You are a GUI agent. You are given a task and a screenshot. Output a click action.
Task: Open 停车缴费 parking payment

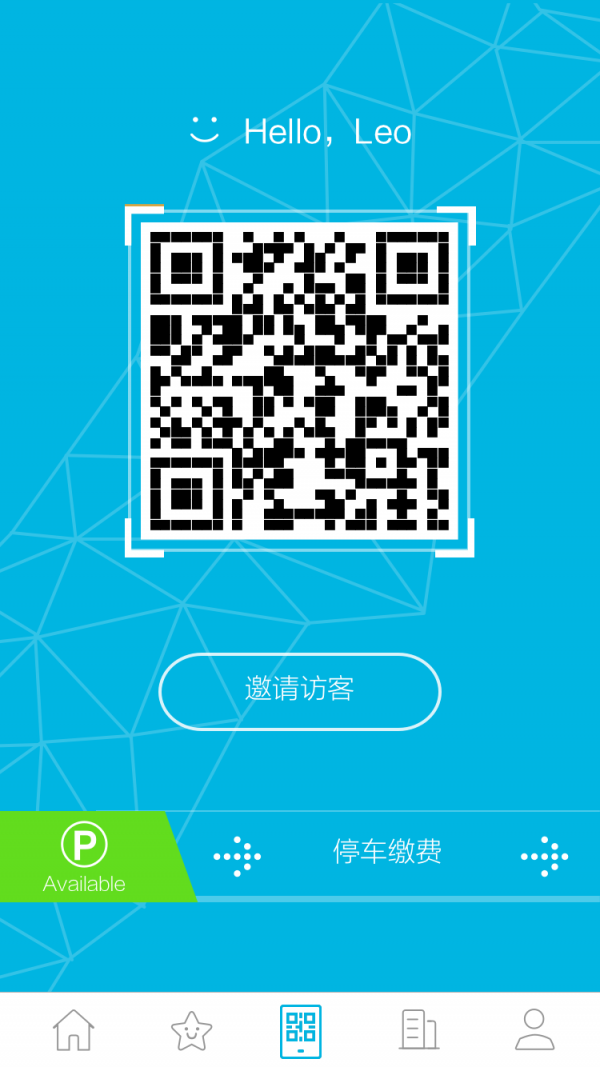(387, 852)
